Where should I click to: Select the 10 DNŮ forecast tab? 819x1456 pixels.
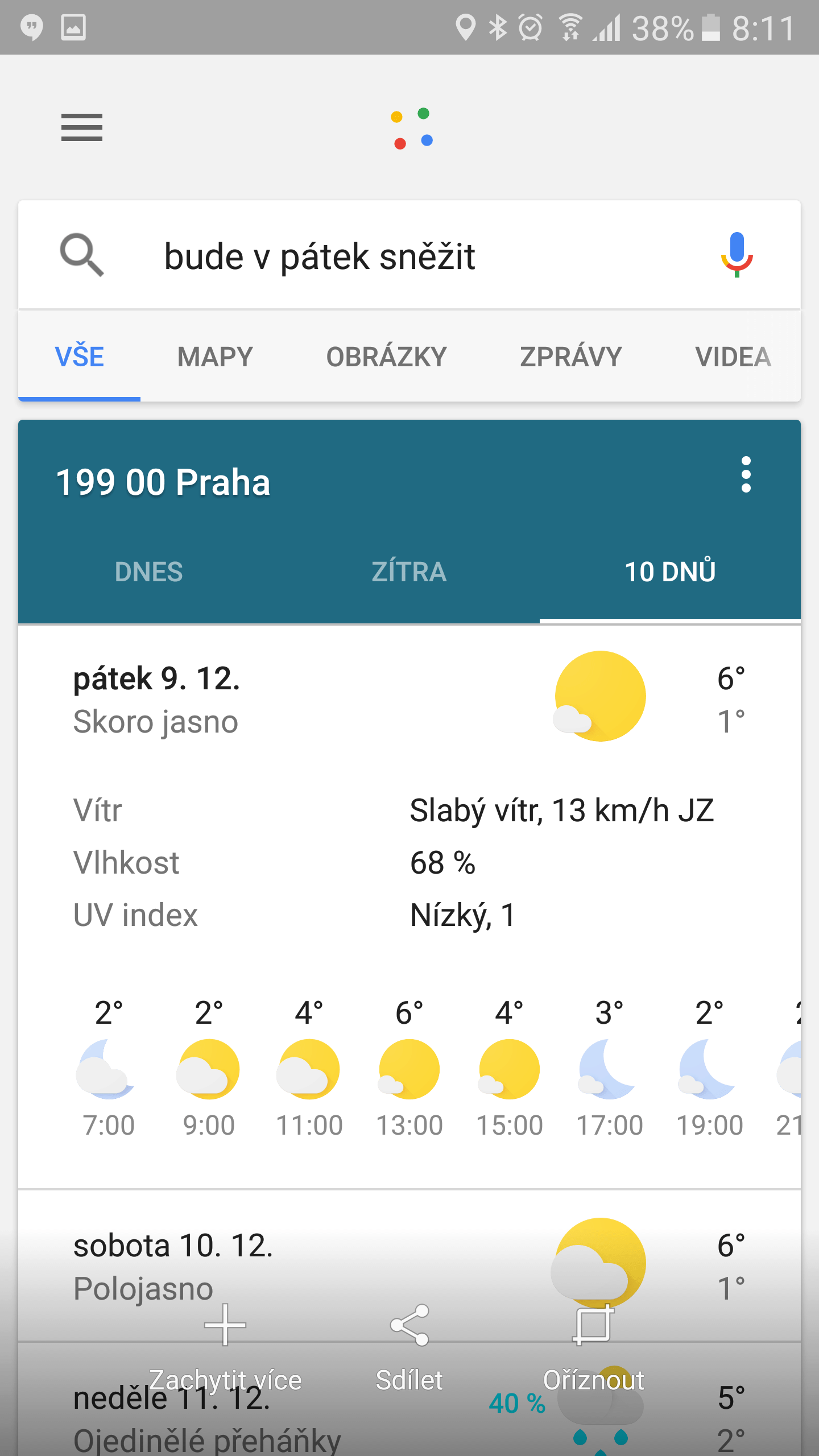point(670,572)
